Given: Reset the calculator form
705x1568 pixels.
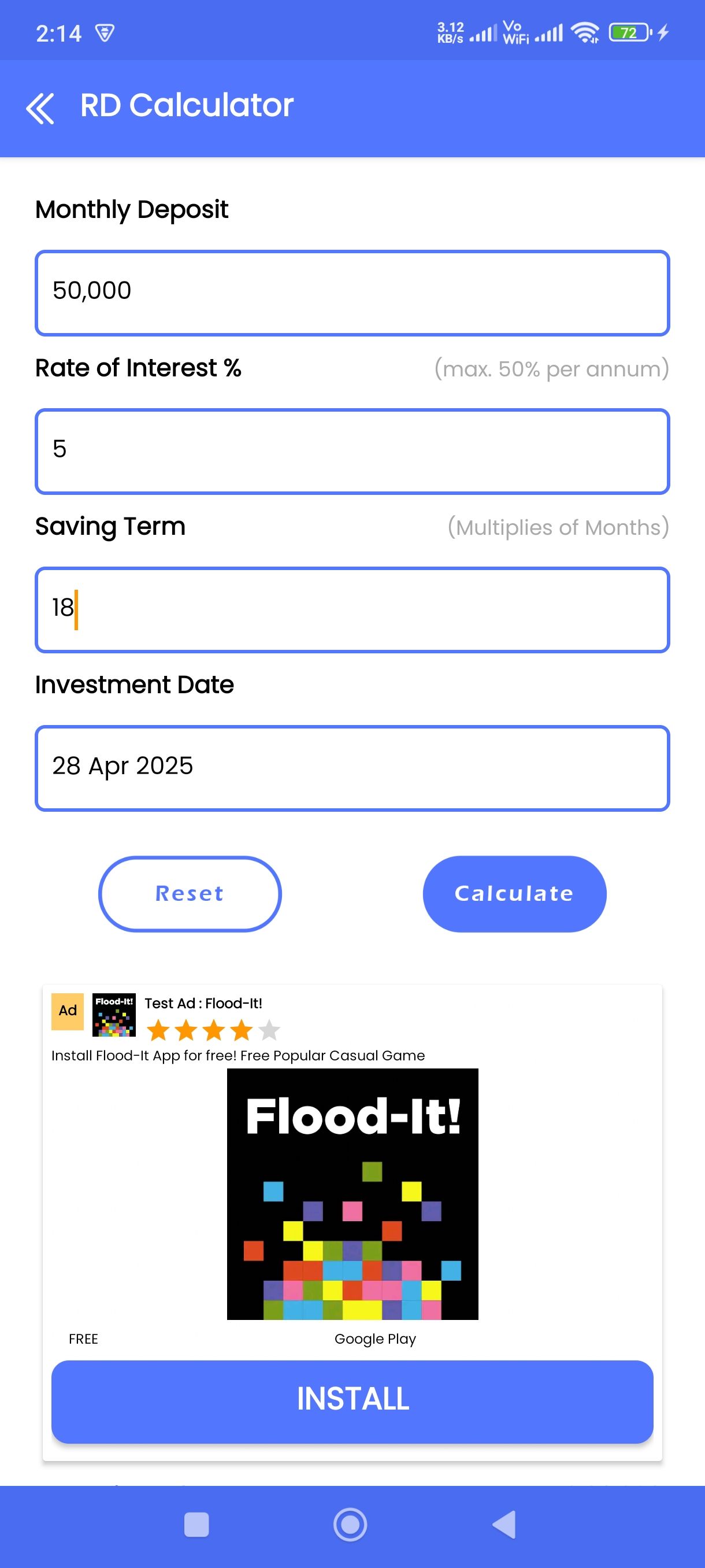Looking at the screenshot, I should (190, 894).
